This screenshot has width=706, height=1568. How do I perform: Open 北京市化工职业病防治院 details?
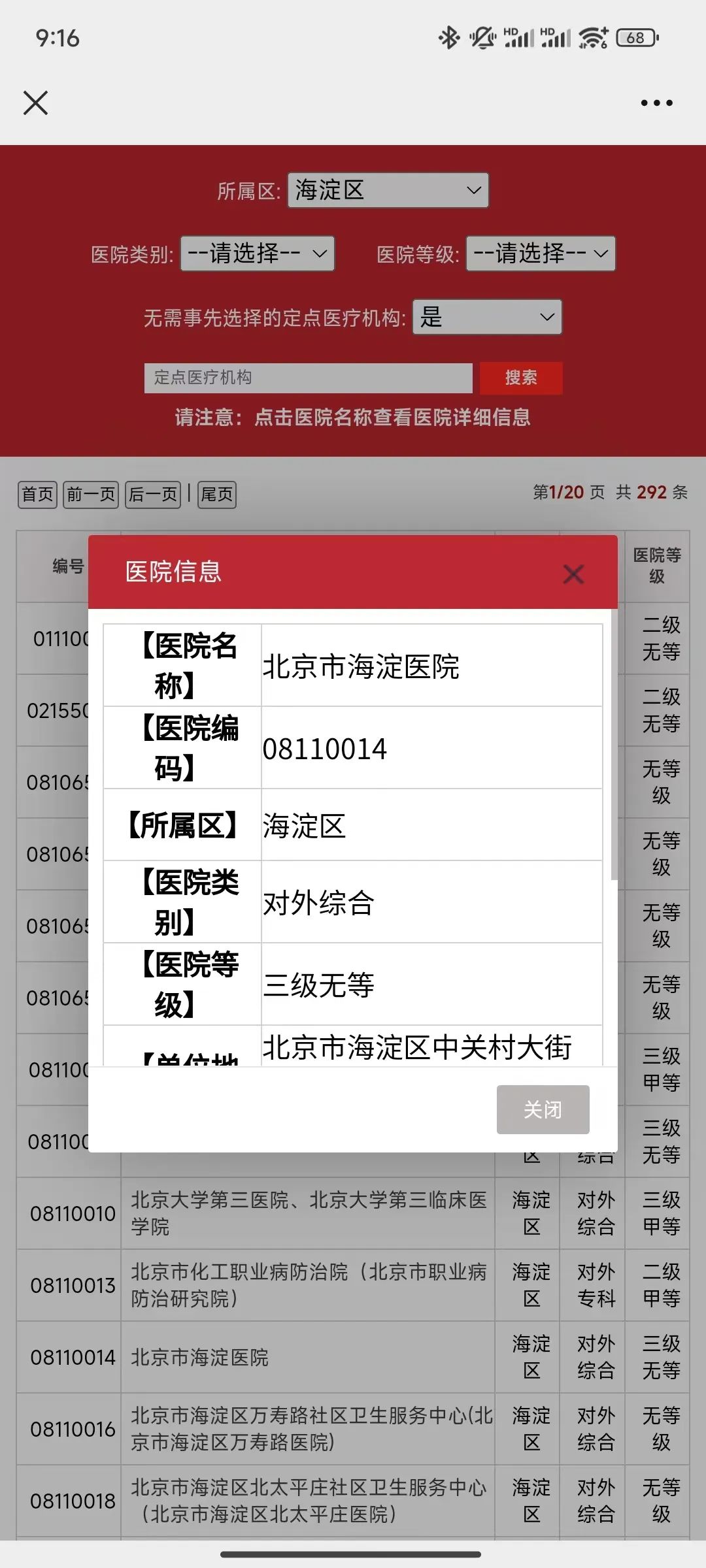pyautogui.click(x=309, y=1285)
